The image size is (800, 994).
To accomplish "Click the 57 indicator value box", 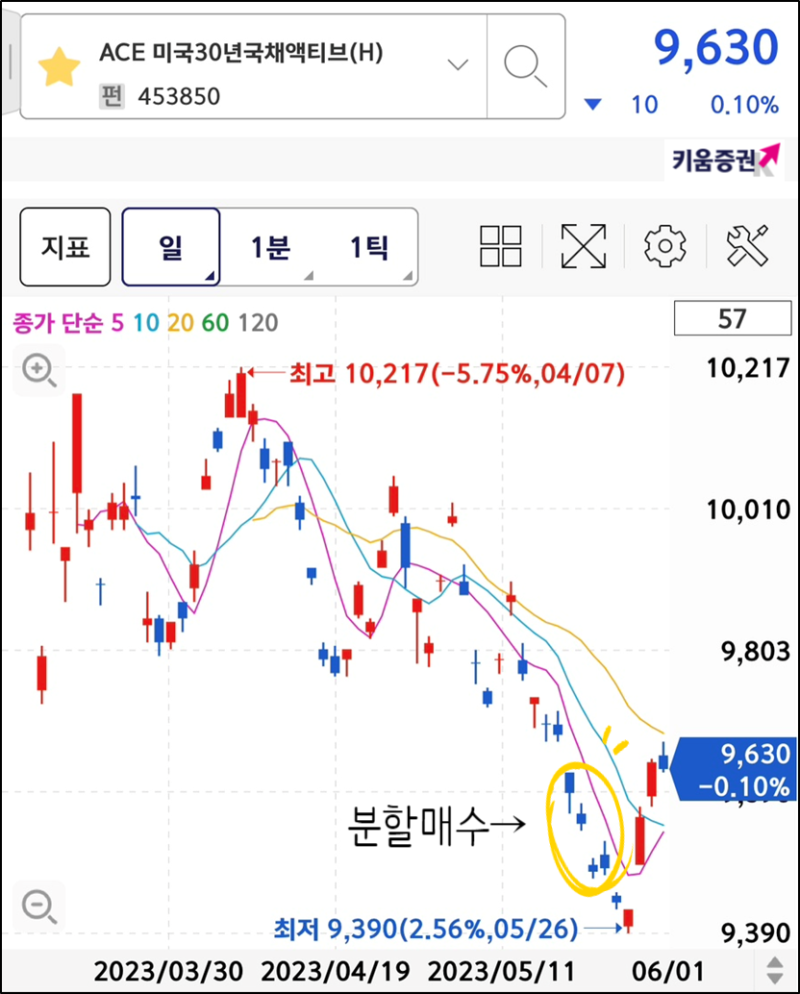I will tap(733, 317).
